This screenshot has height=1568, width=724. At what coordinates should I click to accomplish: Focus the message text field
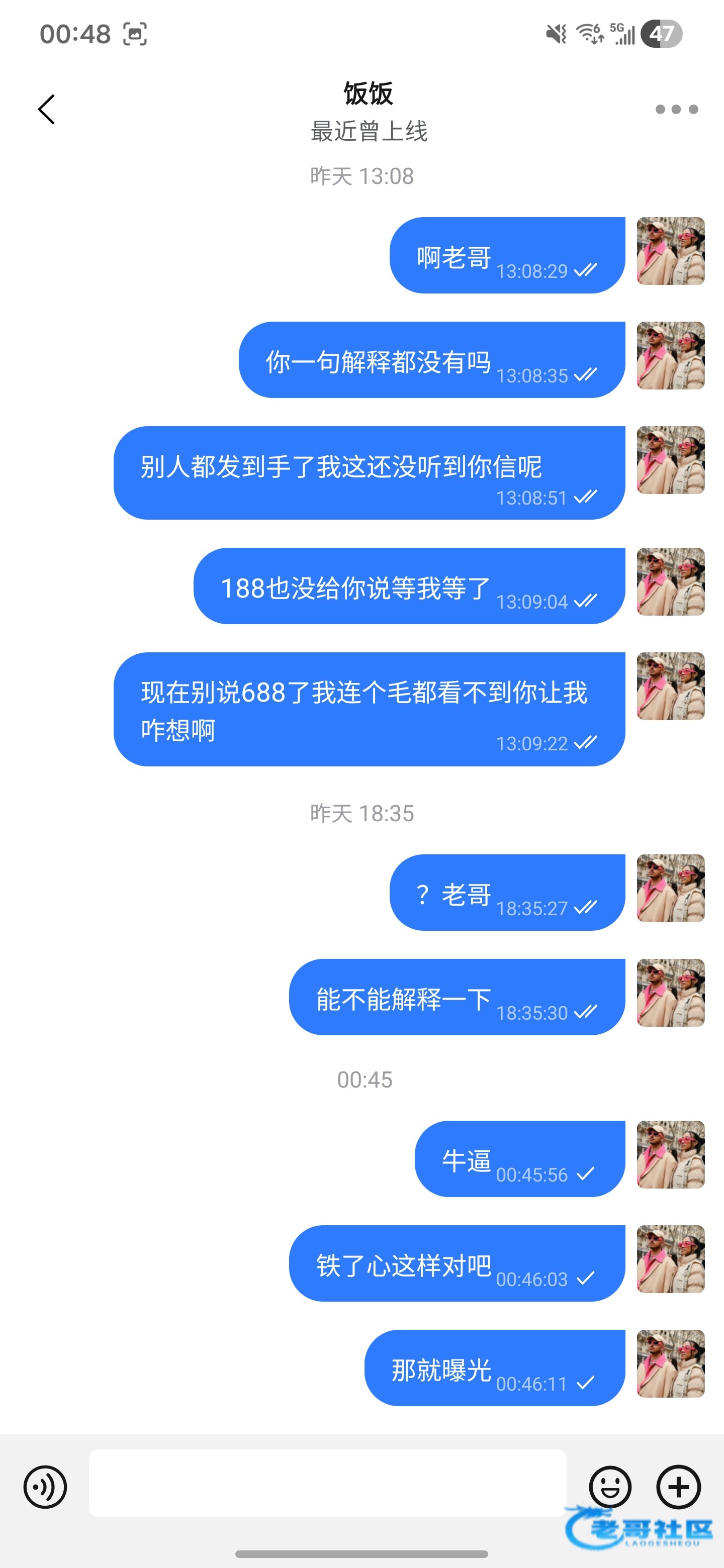point(328,1483)
